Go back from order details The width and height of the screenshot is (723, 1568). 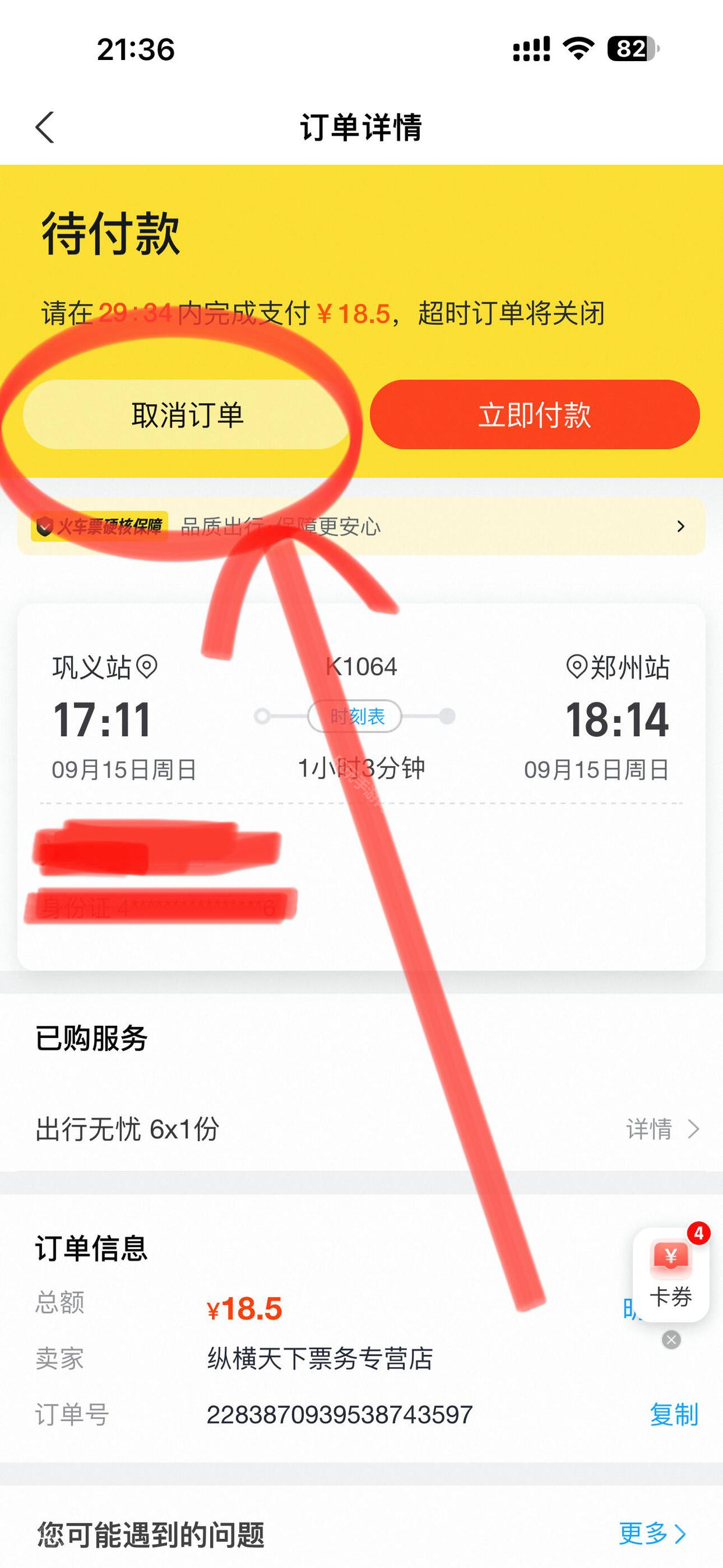tap(45, 127)
